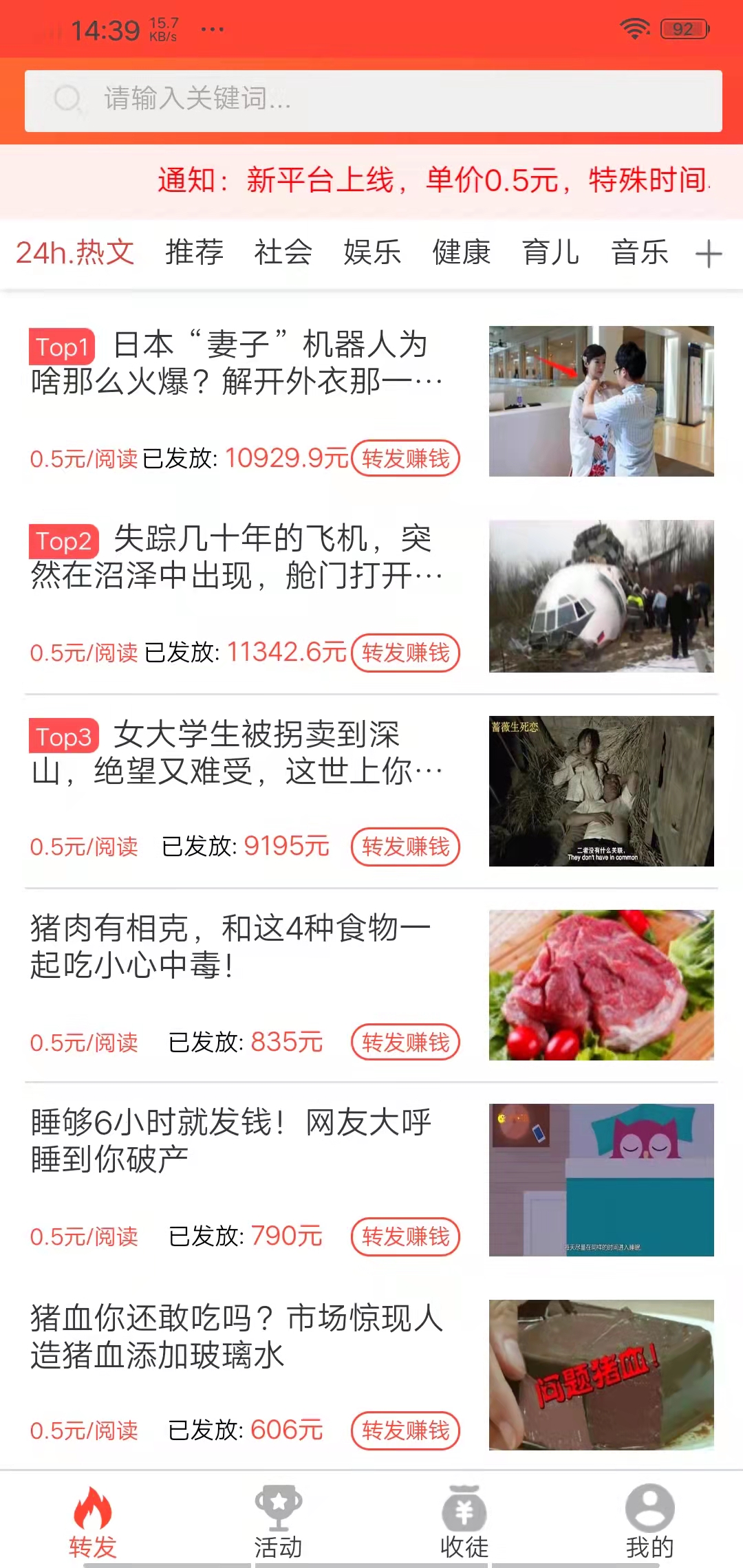The width and height of the screenshot is (743, 1568).
Task: Tap 转发赚钱 on the missing airplane article
Action: (405, 653)
